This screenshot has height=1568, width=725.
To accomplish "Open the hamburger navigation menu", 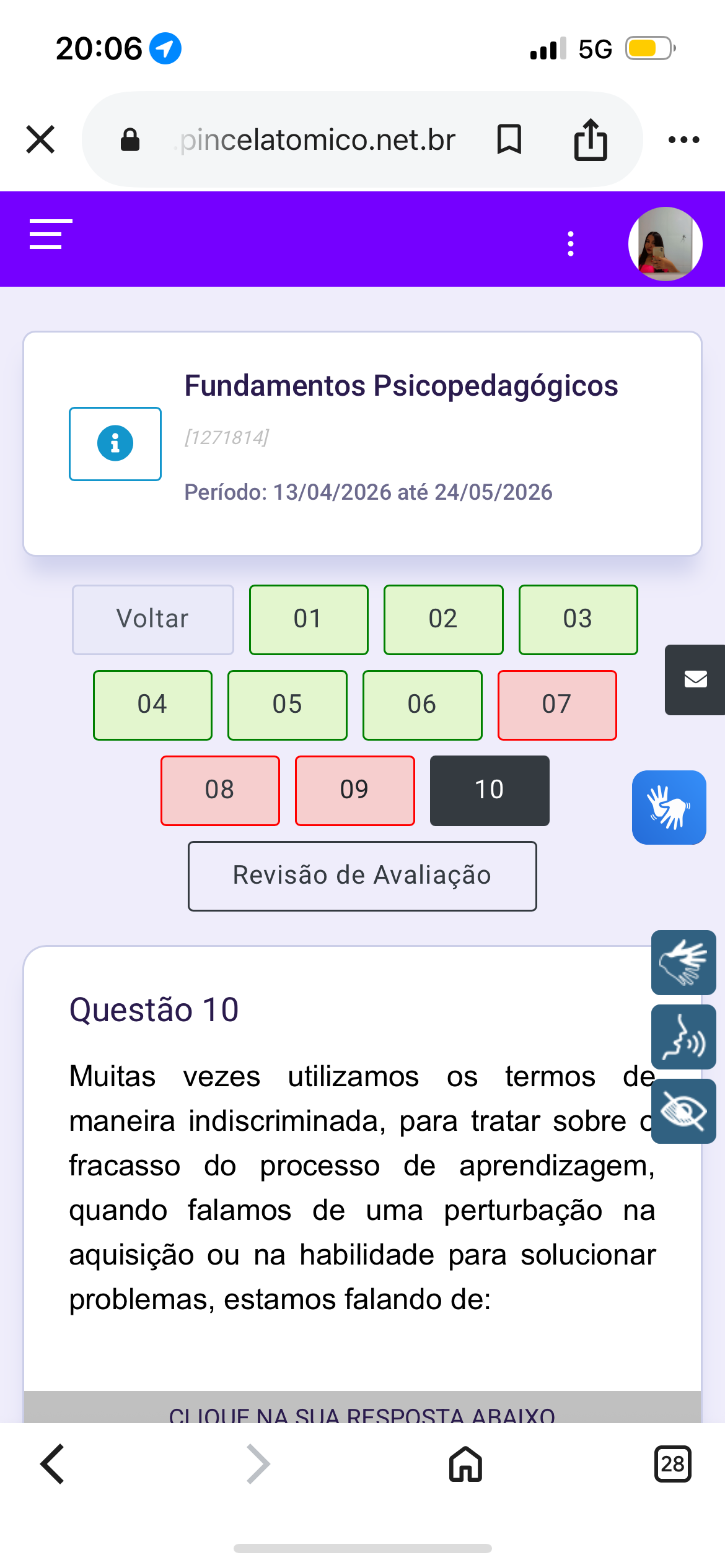I will [51, 234].
